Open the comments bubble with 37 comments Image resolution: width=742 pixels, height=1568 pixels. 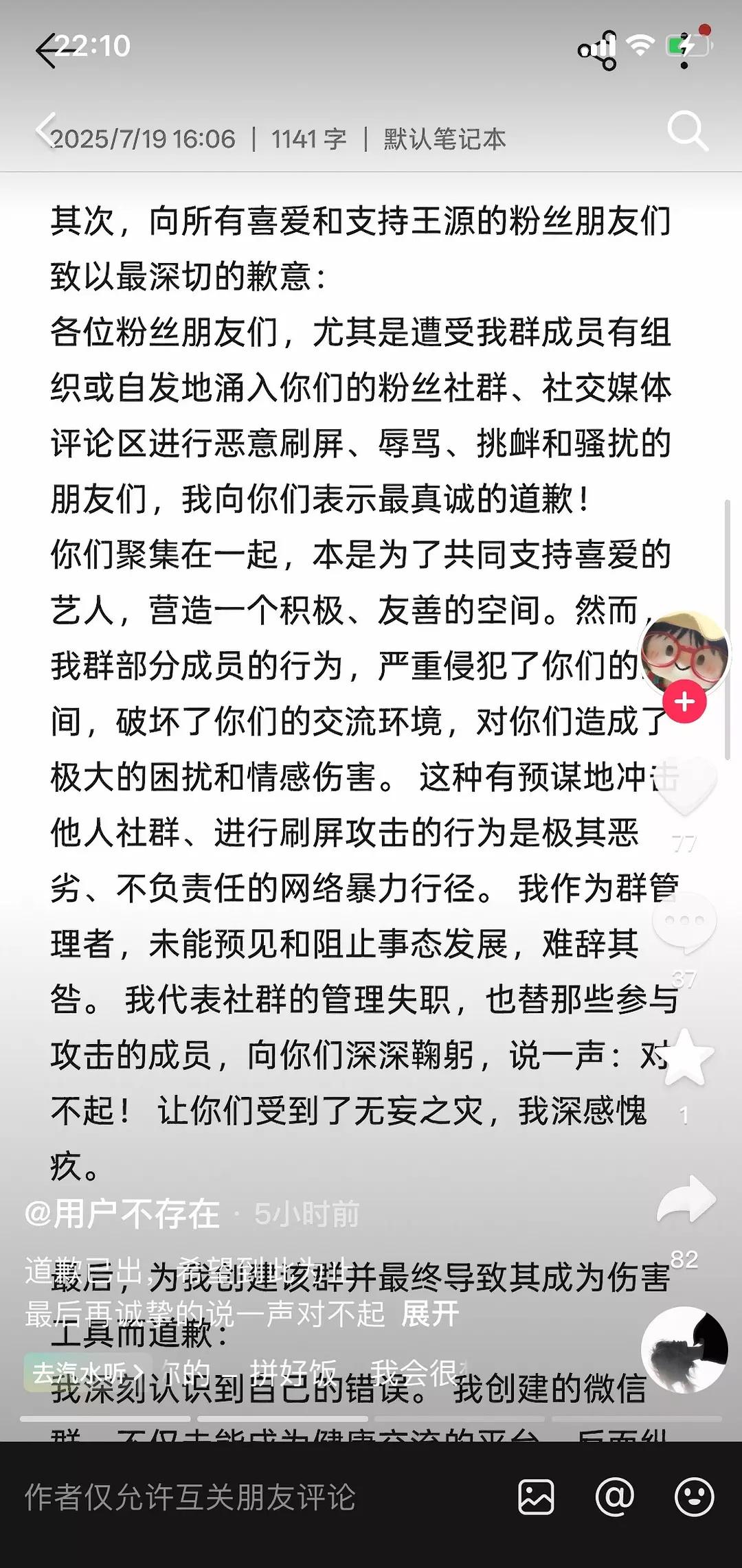tap(685, 922)
